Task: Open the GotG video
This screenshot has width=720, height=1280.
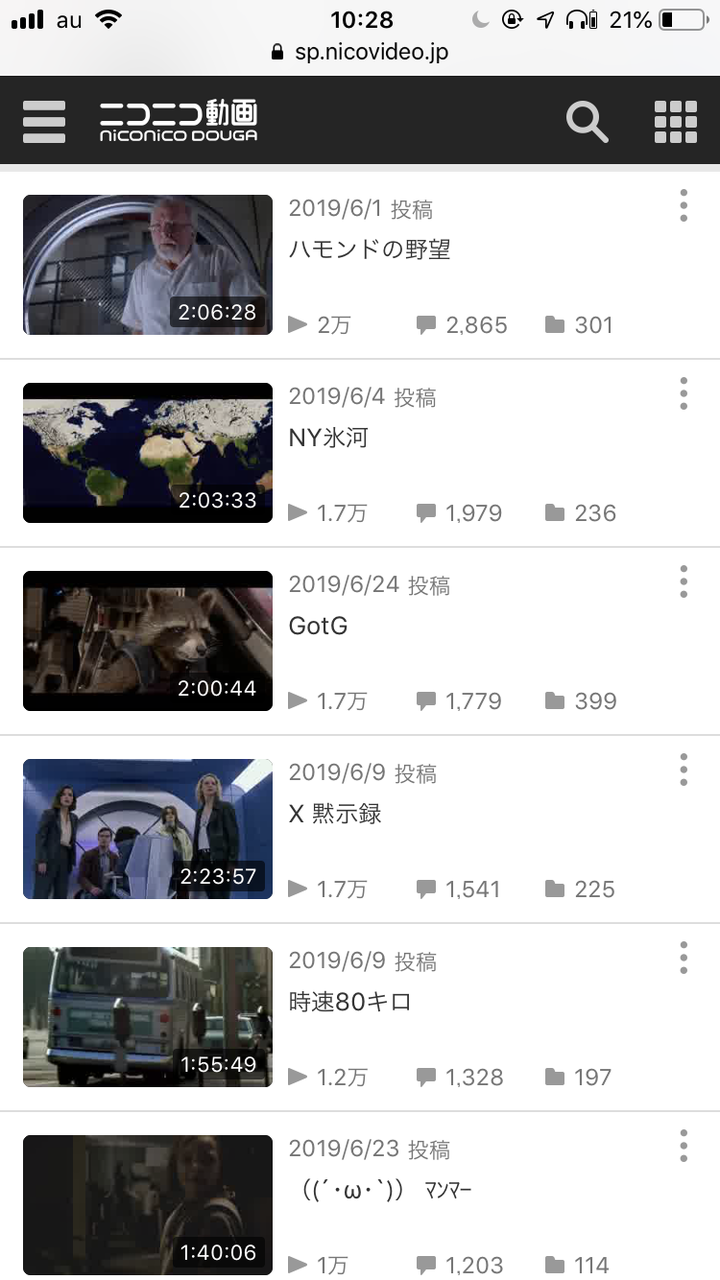Action: click(x=148, y=641)
